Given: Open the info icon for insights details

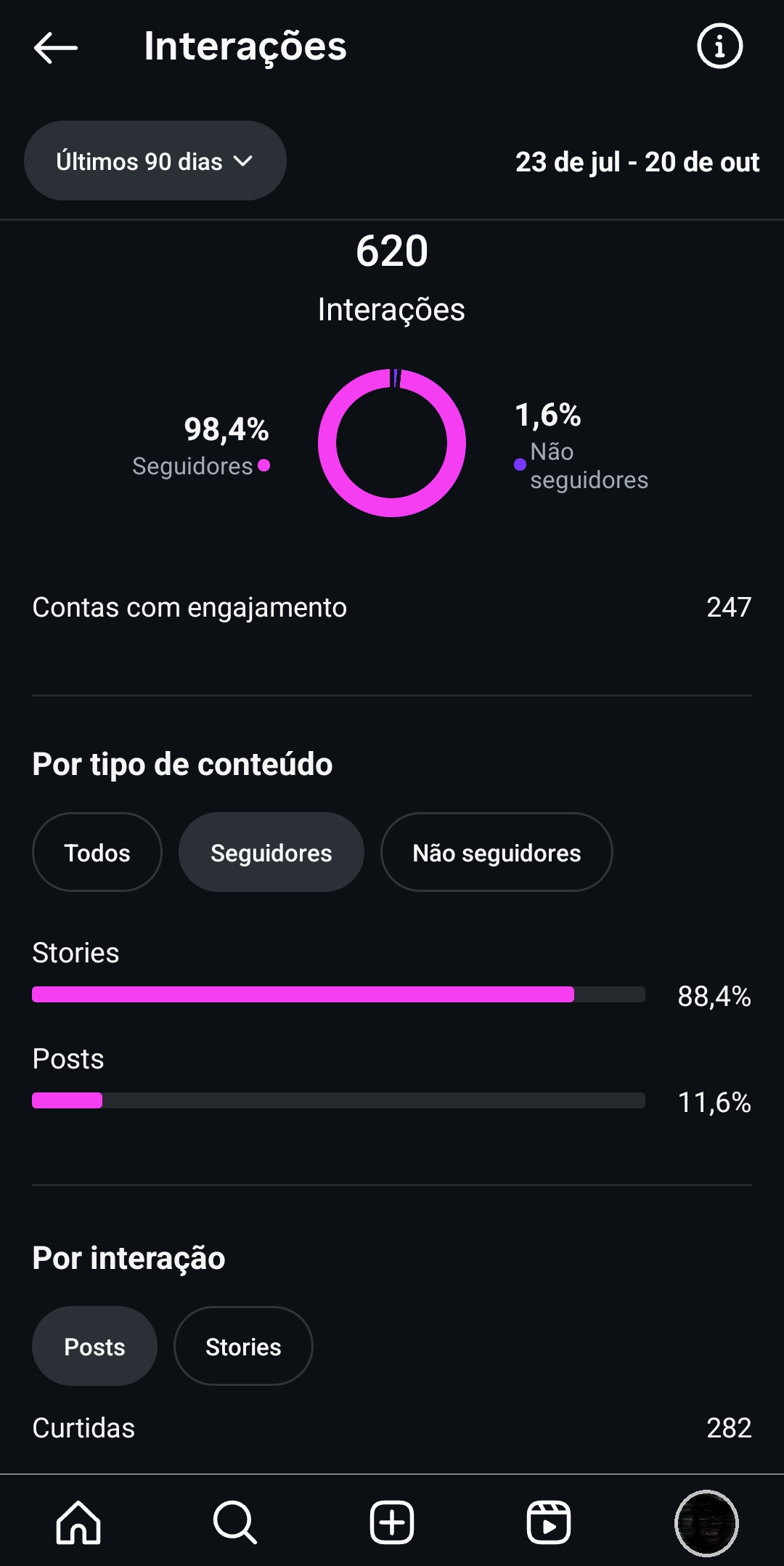Looking at the screenshot, I should click(x=719, y=46).
